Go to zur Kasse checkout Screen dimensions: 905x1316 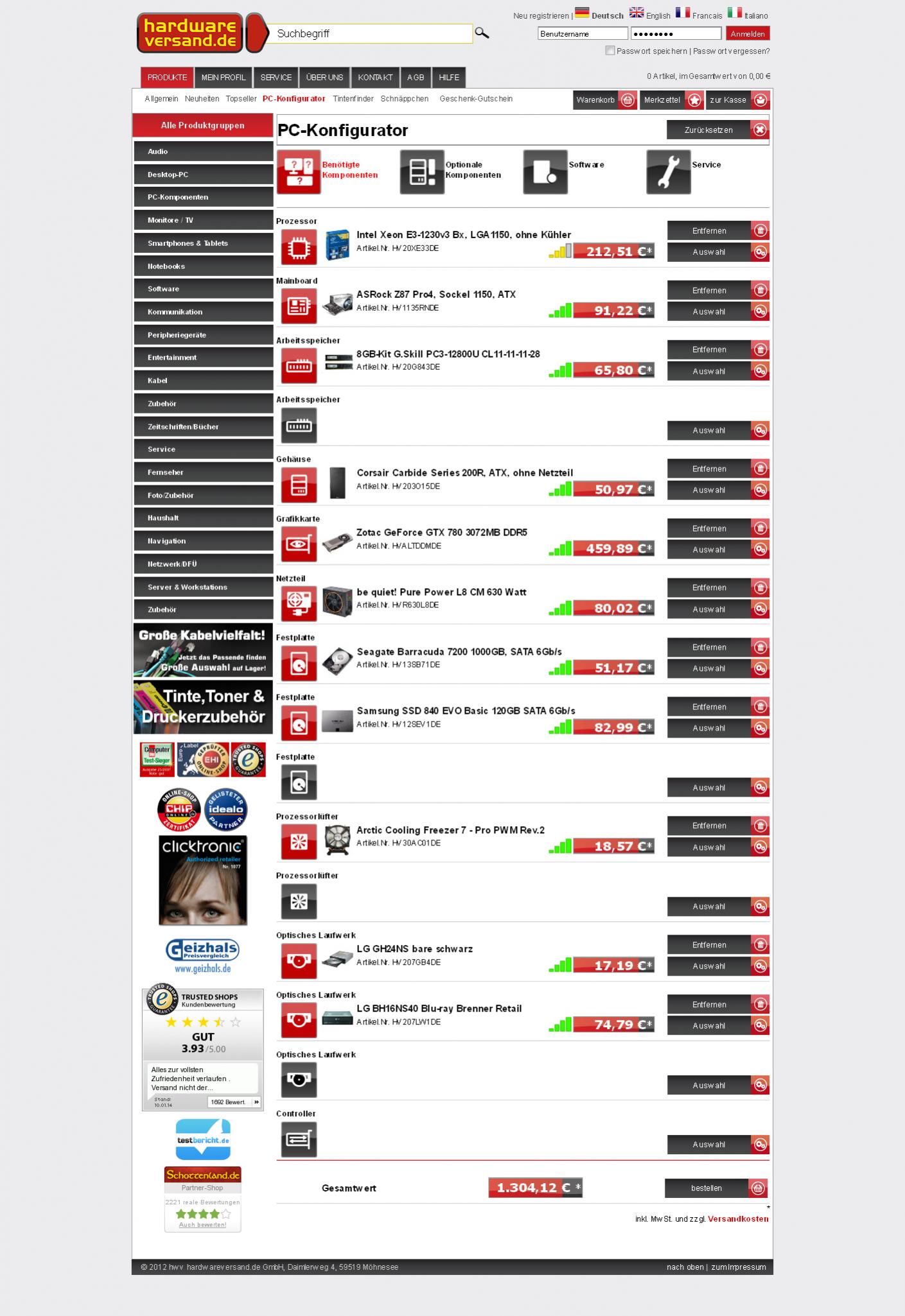[x=737, y=100]
